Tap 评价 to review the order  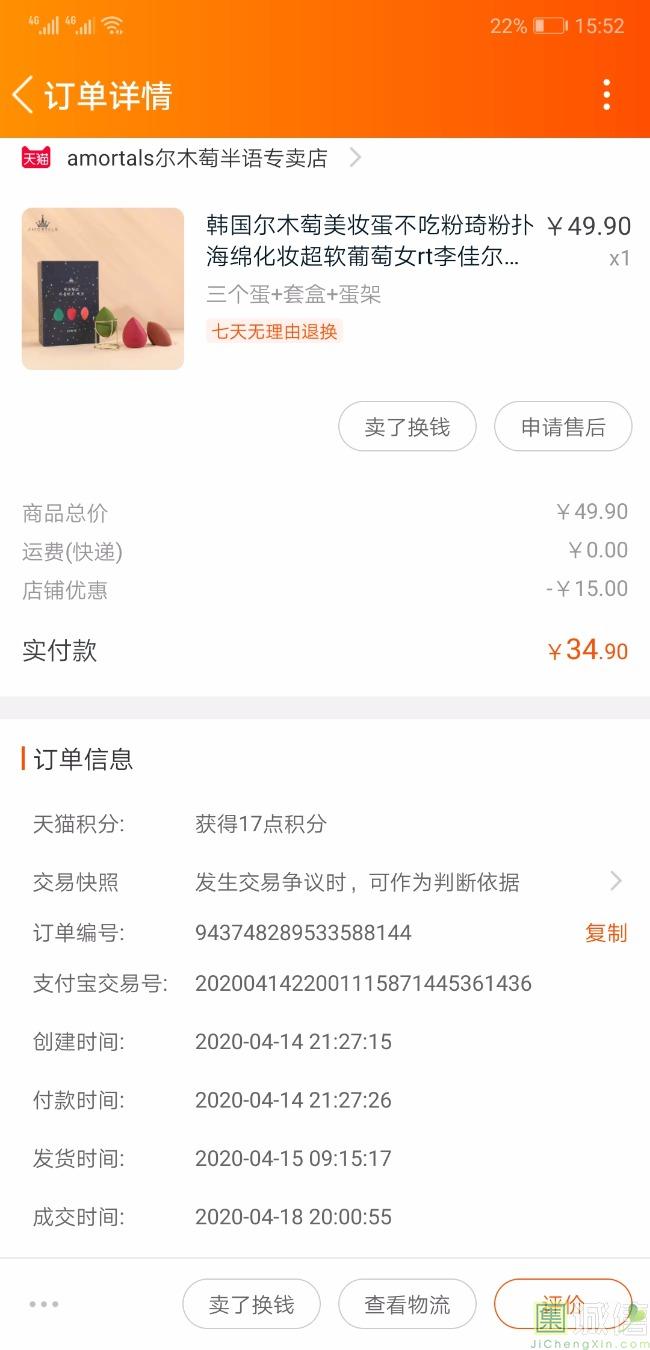coord(563,1304)
